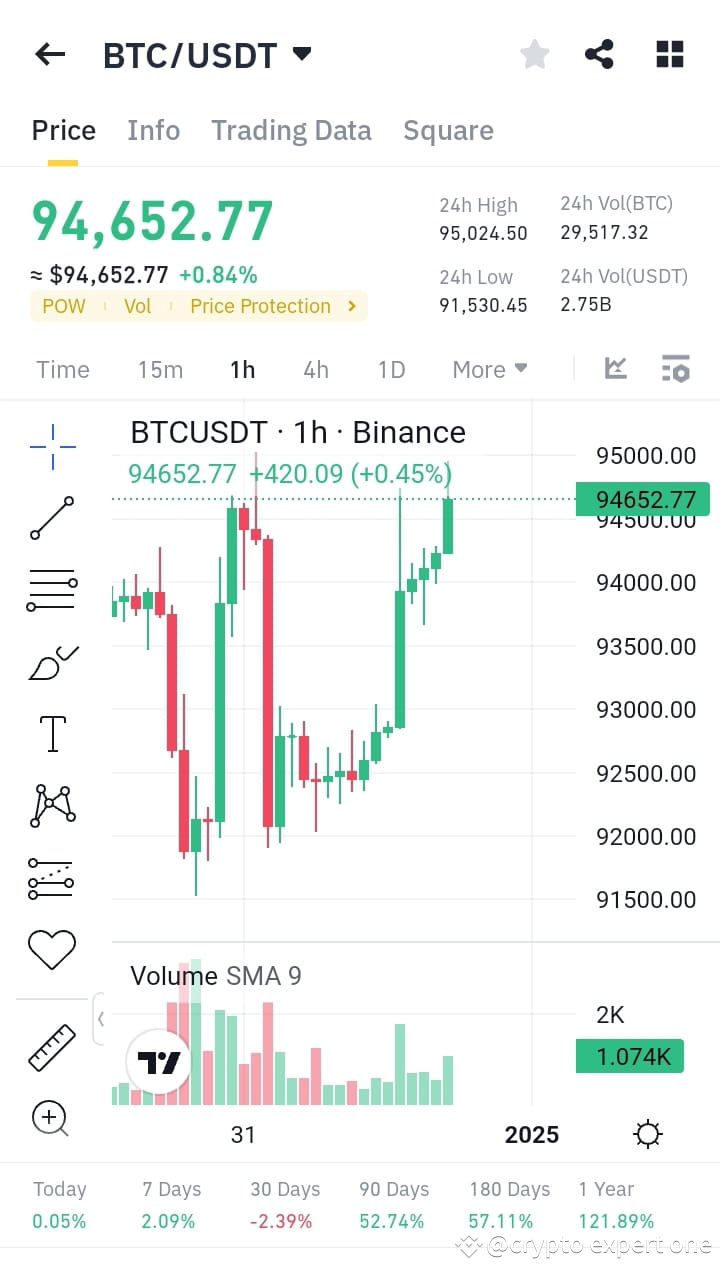720x1267 pixels.
Task: Open the XABCD pattern tool
Action: tap(52, 805)
